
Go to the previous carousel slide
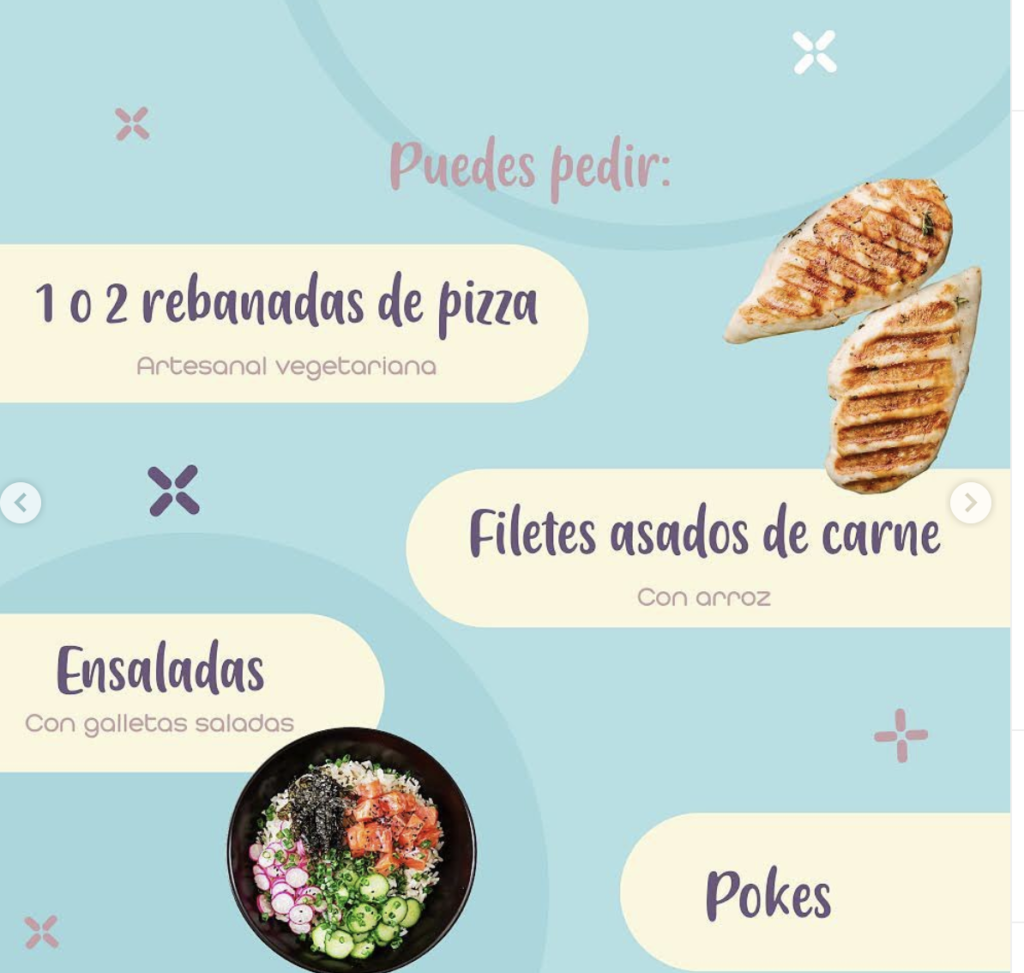[20, 502]
